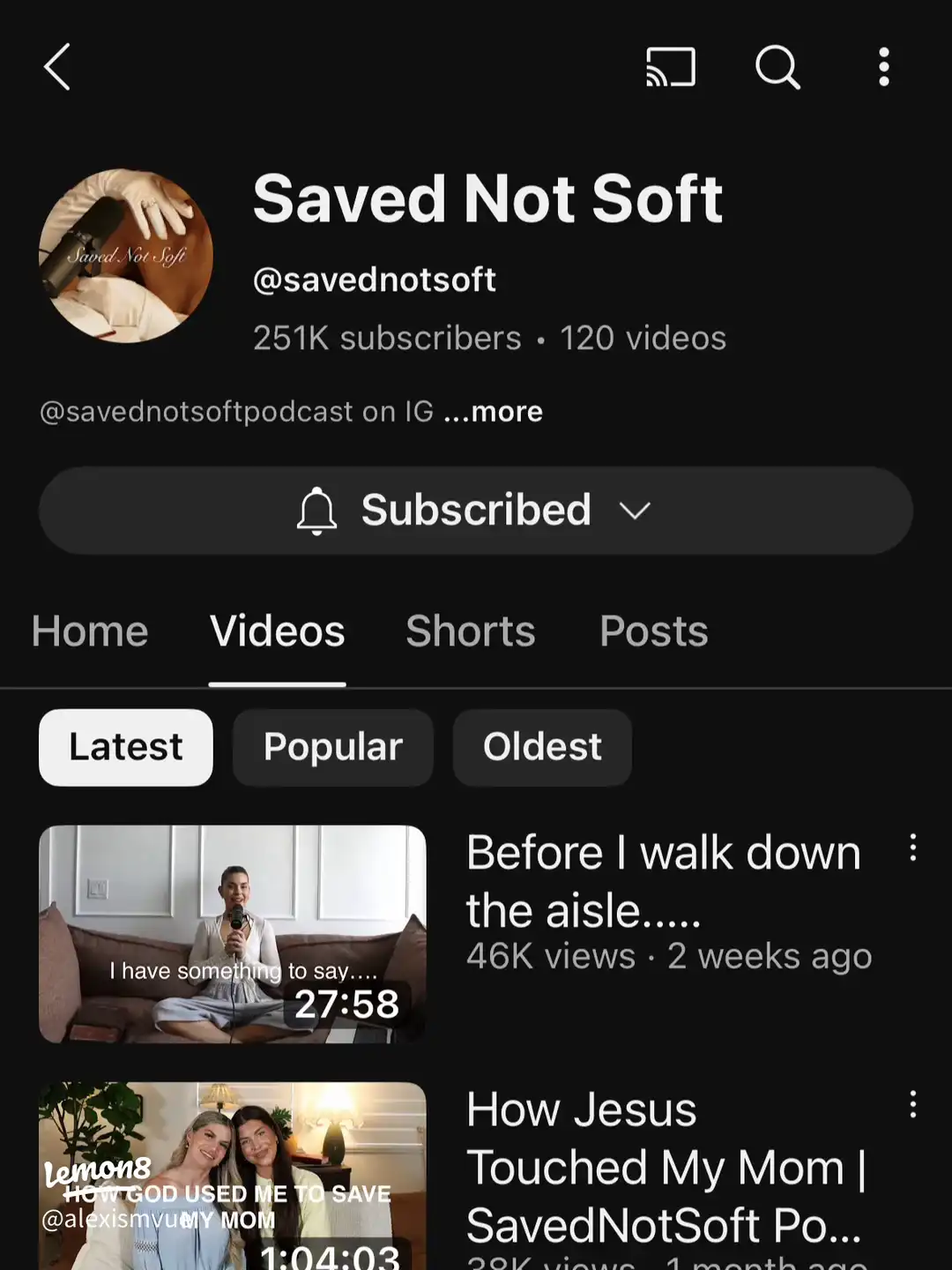Open options for "Before I walk down the aisle"
Screen dimensions: 952x1270
coord(913,848)
